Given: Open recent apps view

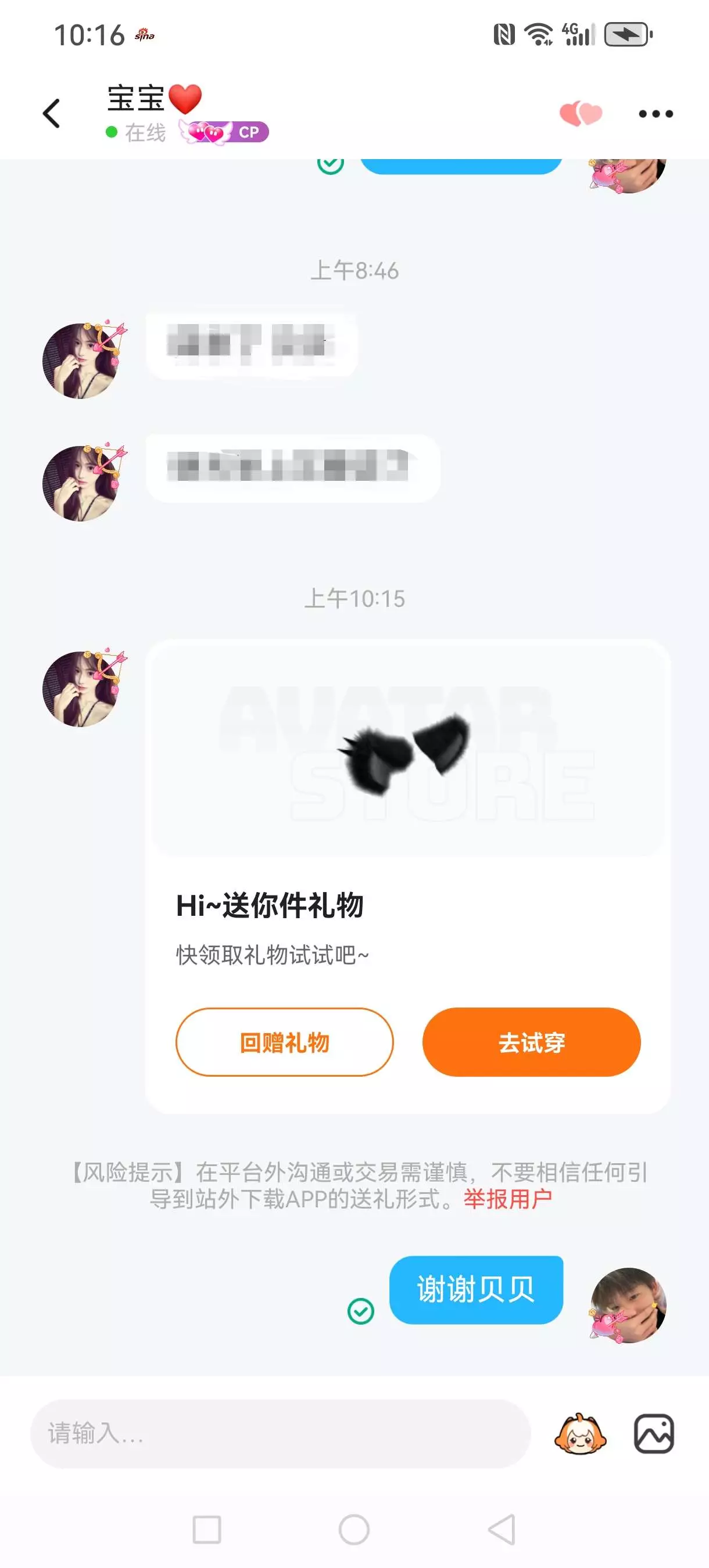Looking at the screenshot, I should click(x=206, y=1529).
